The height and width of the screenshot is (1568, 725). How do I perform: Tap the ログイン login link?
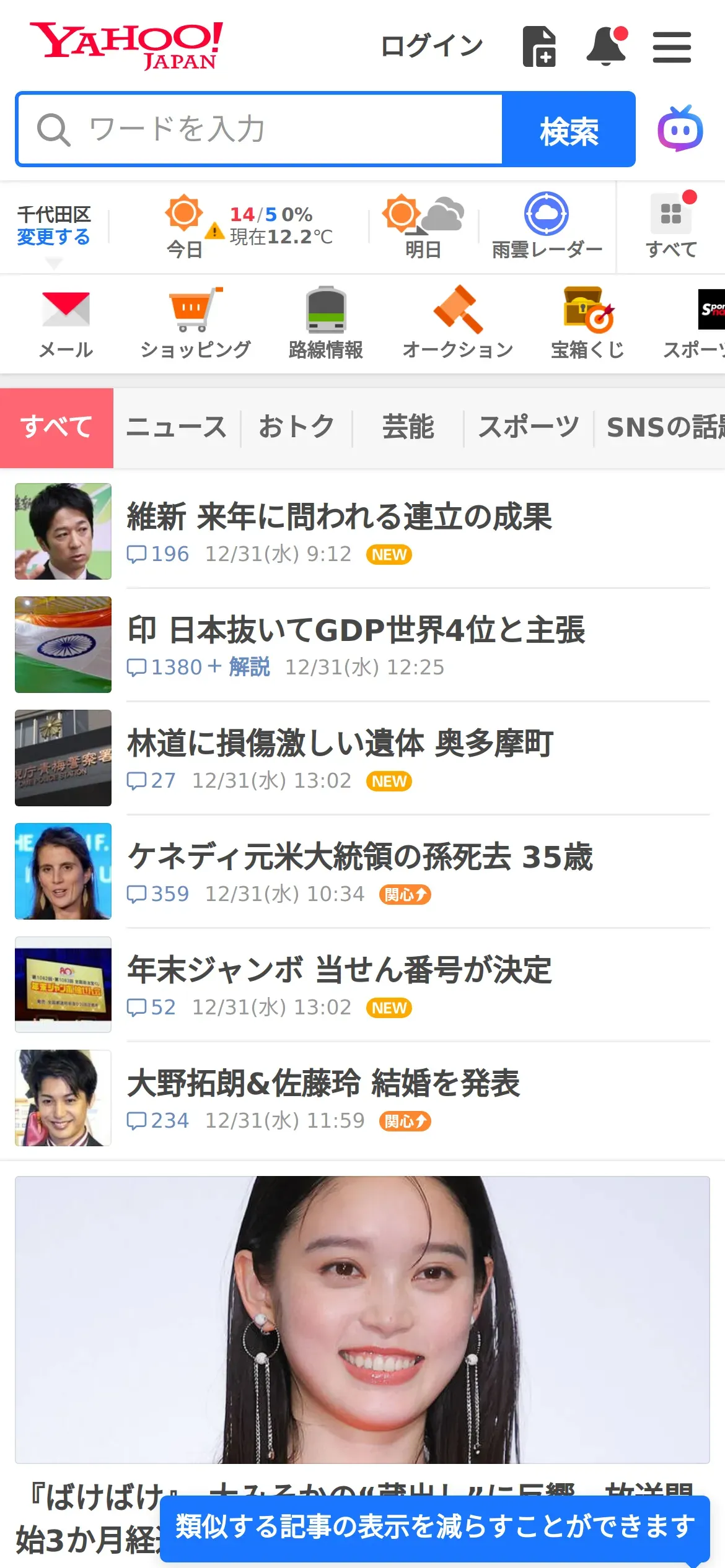coord(431,46)
